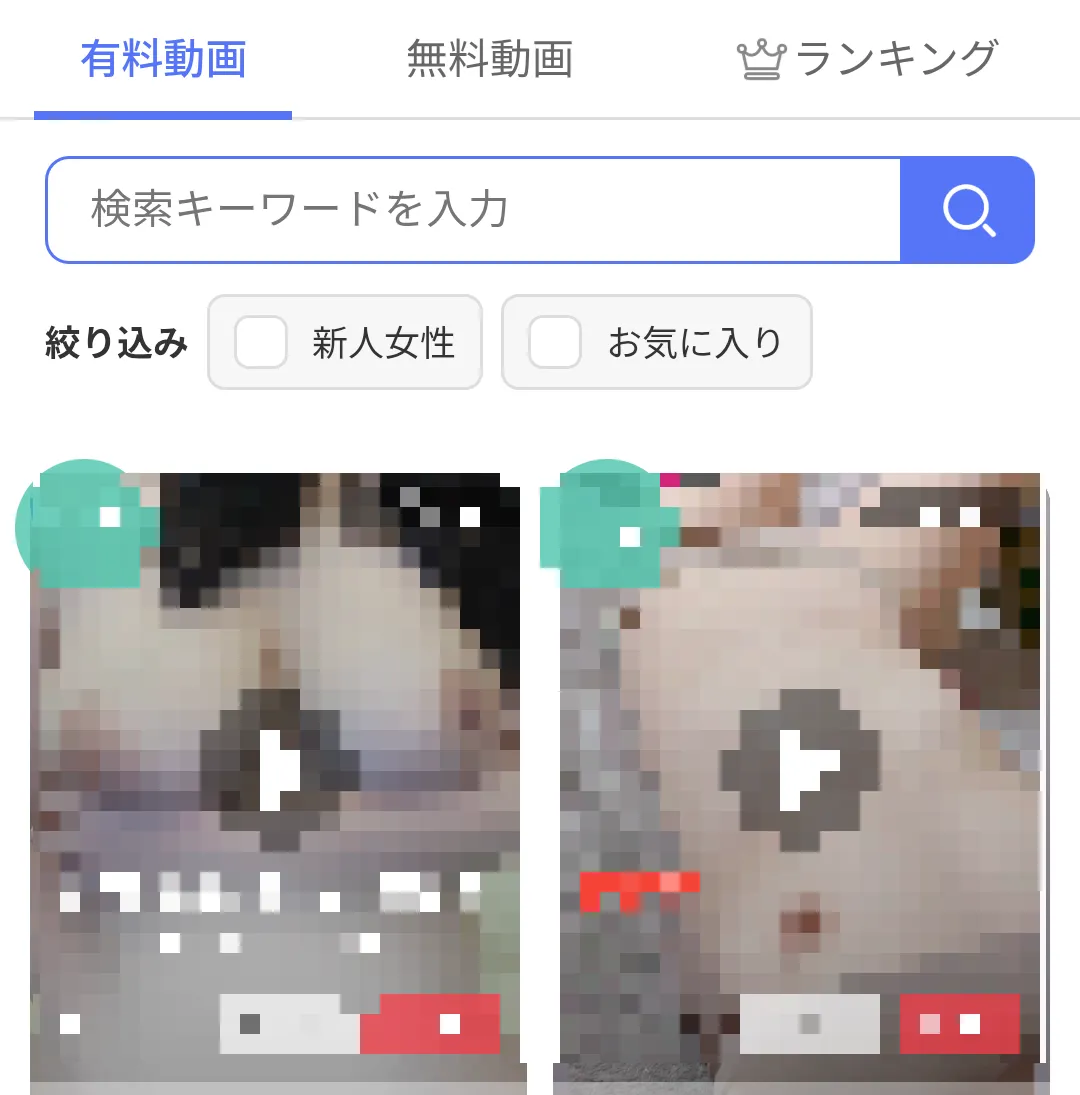Open the left video thumbnail
Viewport: 1080px width, 1095px height.
point(278,770)
